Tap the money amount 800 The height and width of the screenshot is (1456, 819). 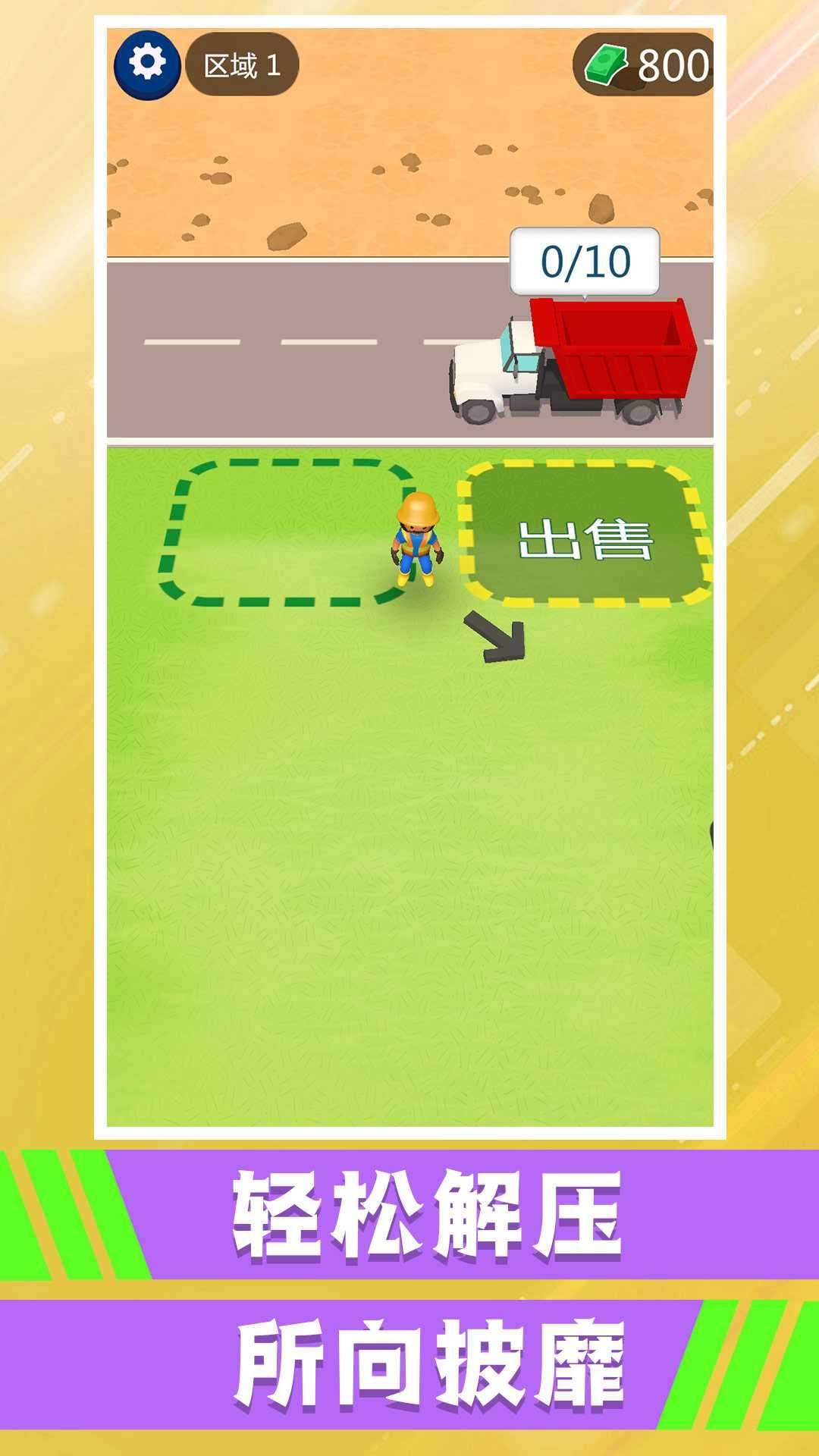click(x=672, y=64)
